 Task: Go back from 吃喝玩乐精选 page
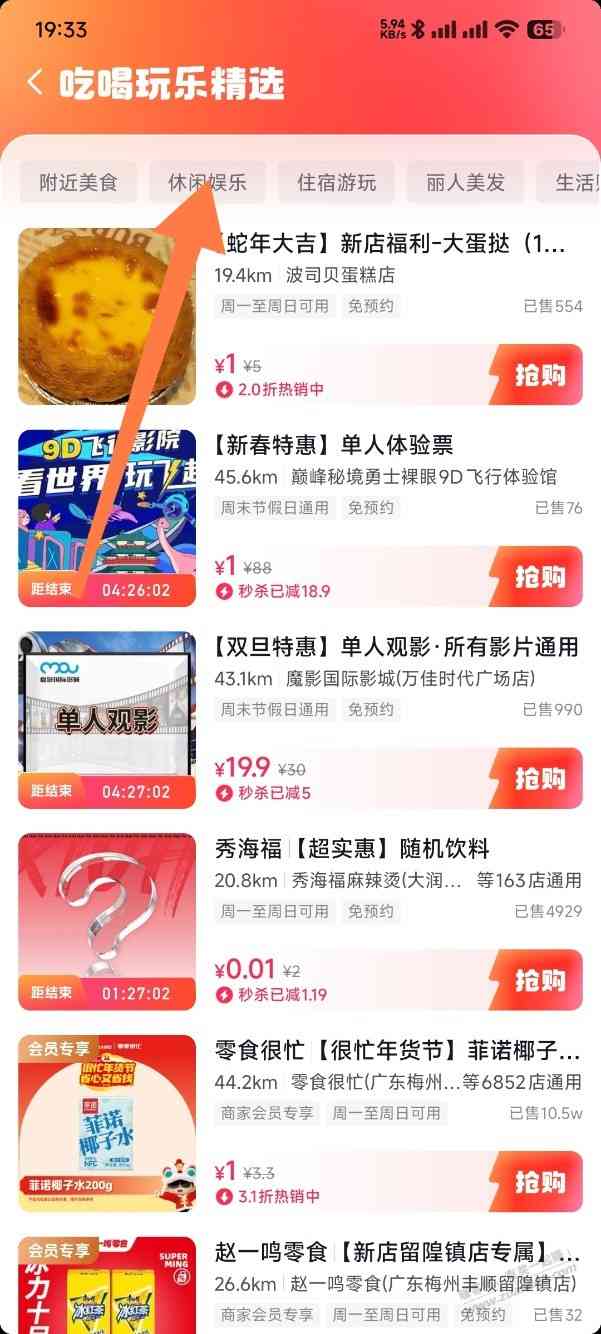click(x=35, y=83)
